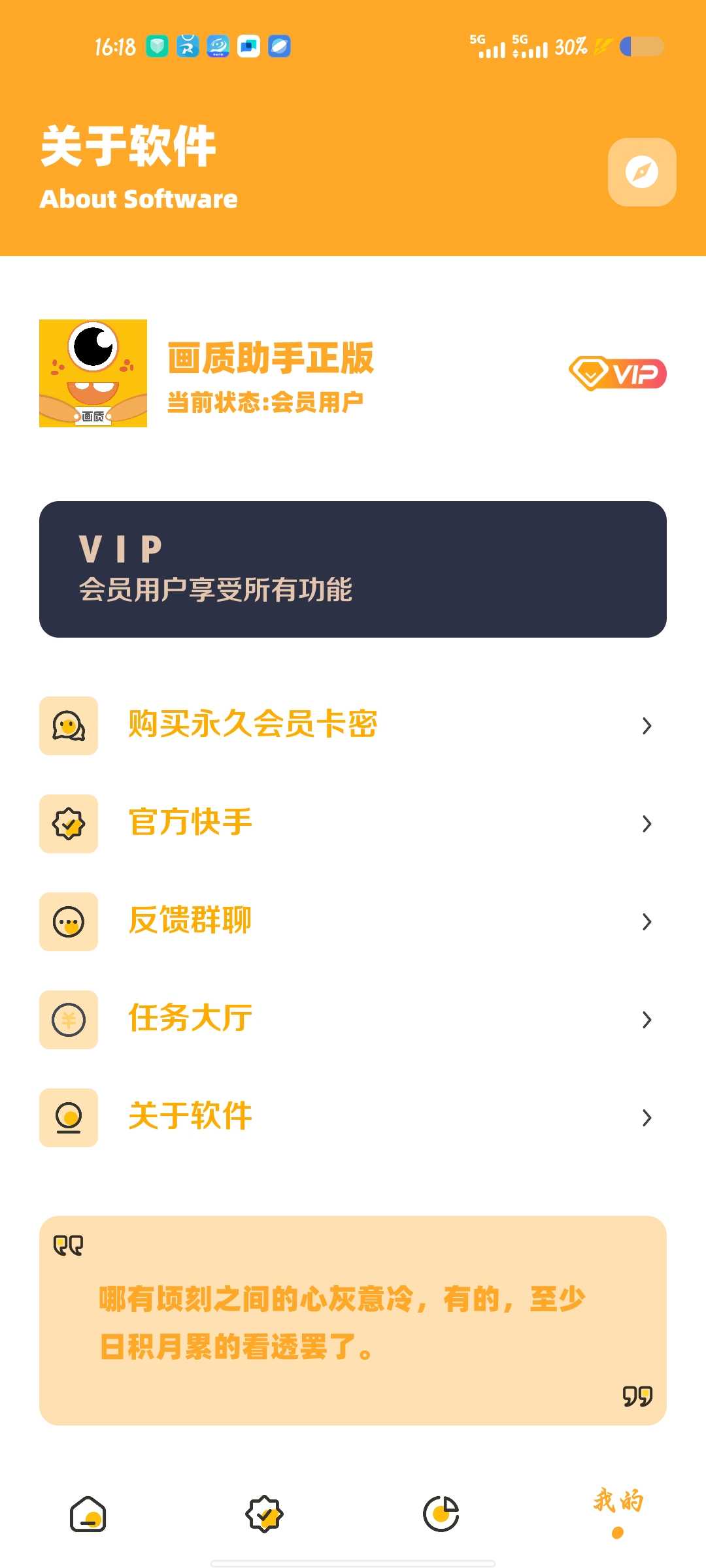Switch to the pie chart tab
Screen dimensions: 706x1568
(x=441, y=1514)
